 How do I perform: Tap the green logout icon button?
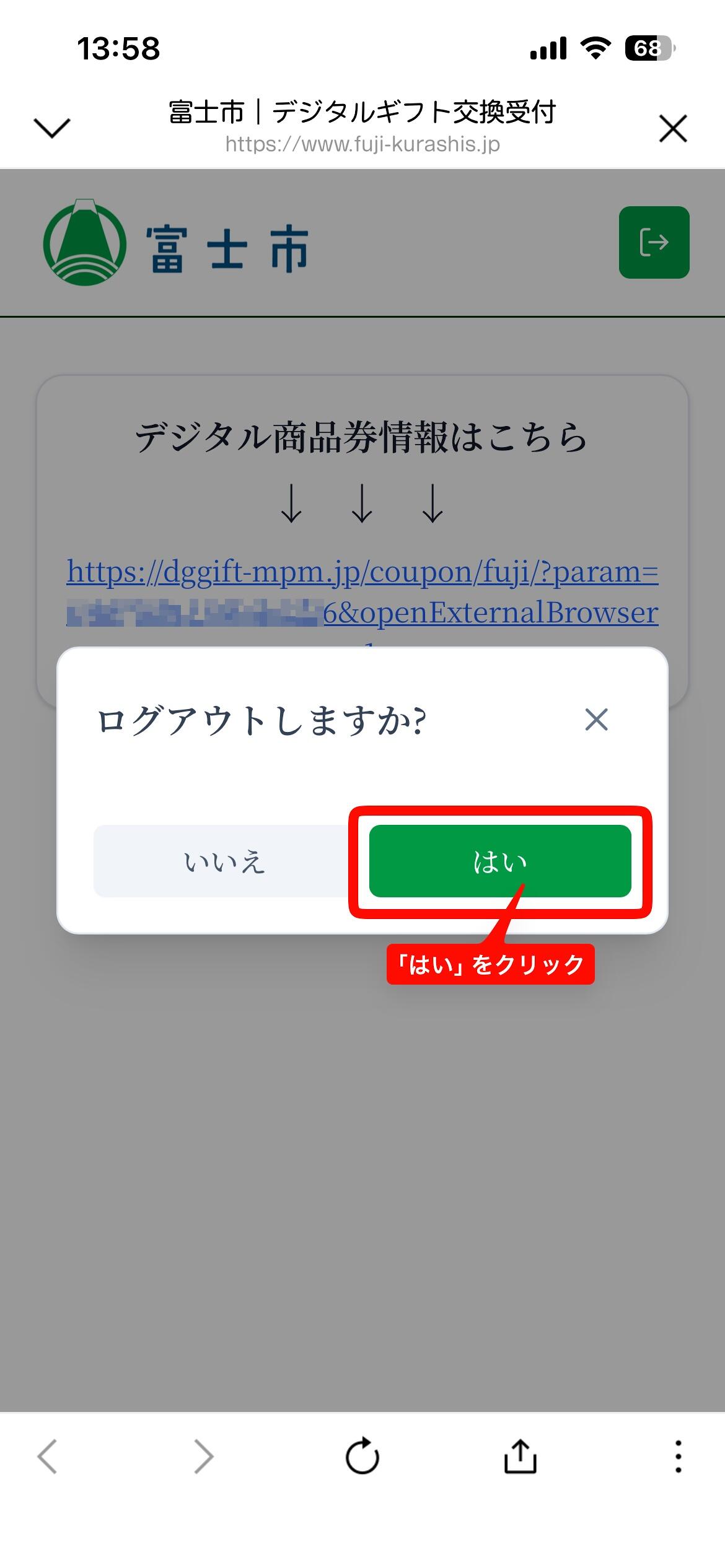click(654, 242)
